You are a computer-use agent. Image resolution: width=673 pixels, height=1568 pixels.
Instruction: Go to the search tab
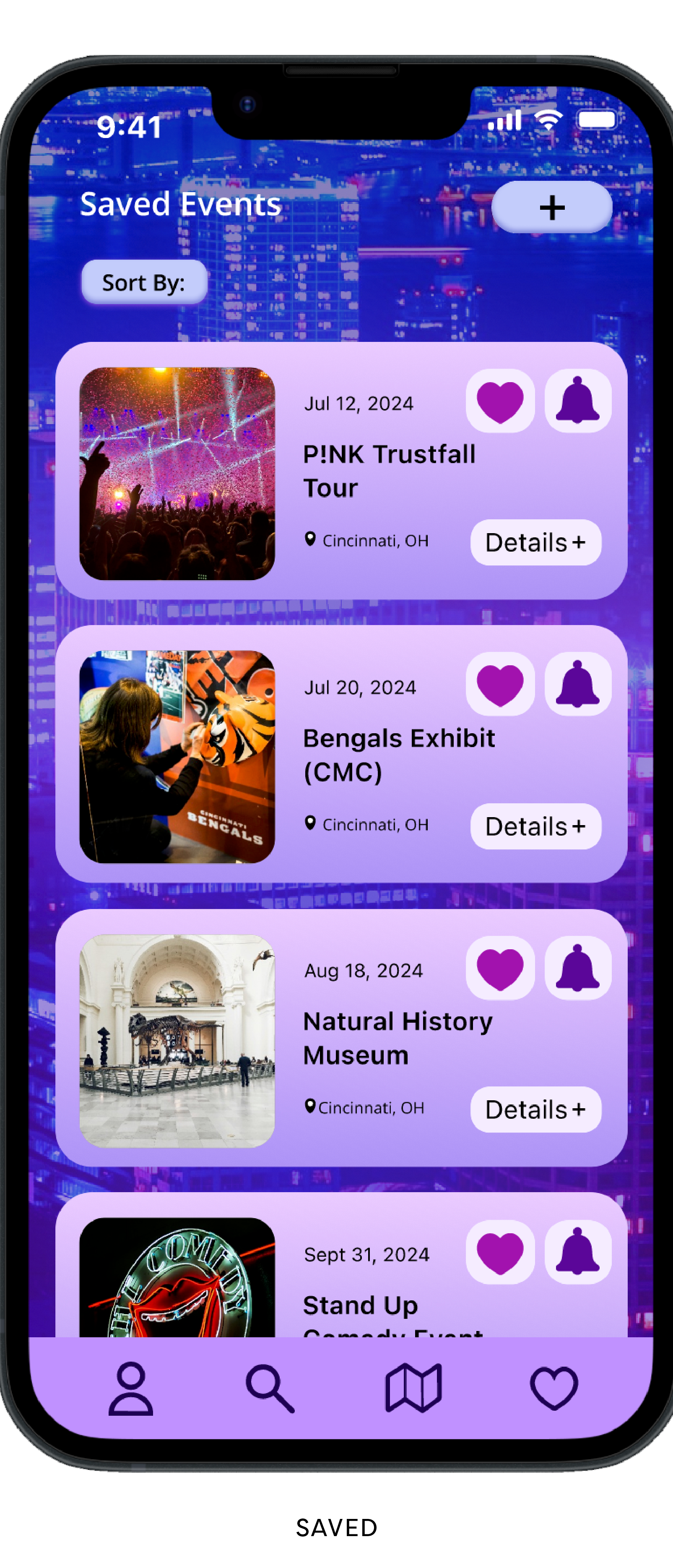click(270, 1388)
